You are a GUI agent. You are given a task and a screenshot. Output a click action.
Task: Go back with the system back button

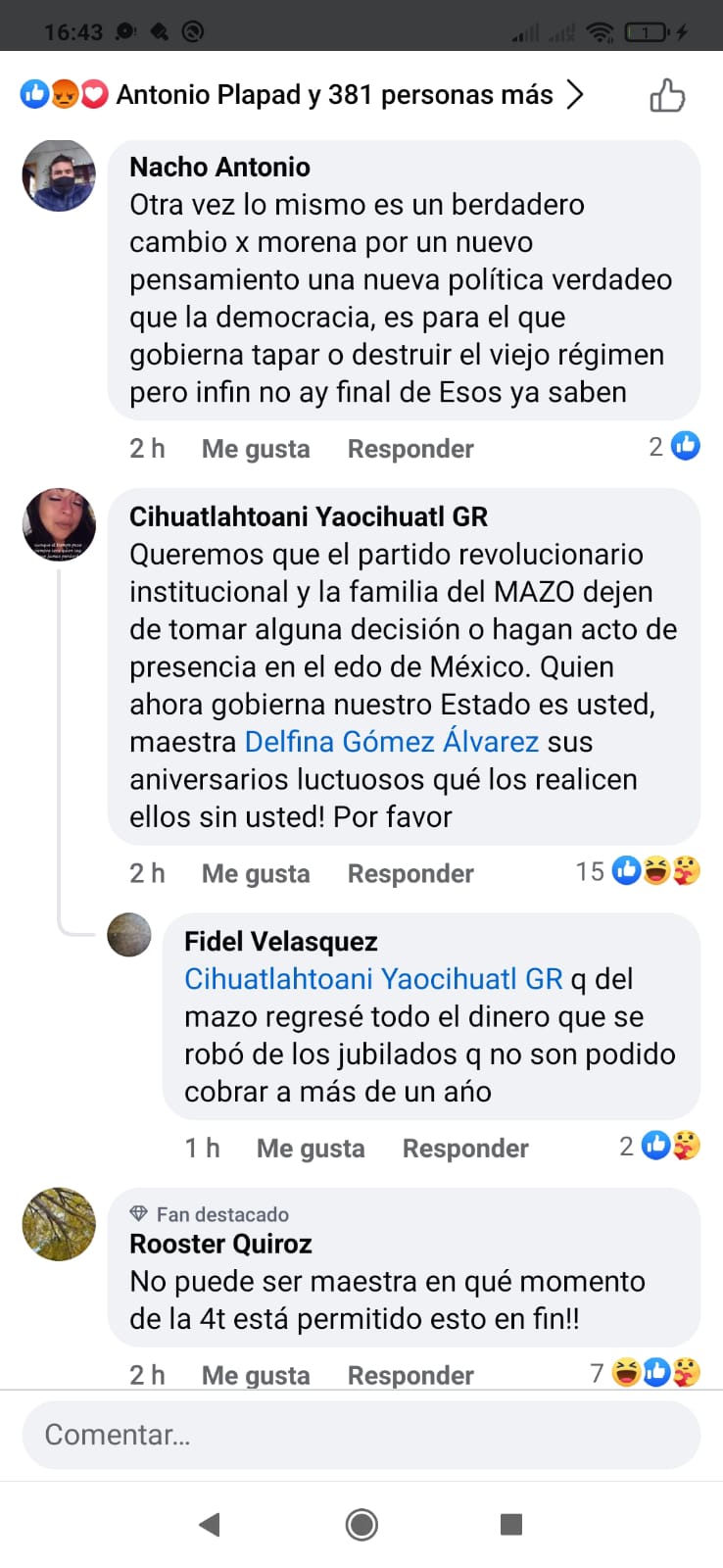tap(209, 1524)
